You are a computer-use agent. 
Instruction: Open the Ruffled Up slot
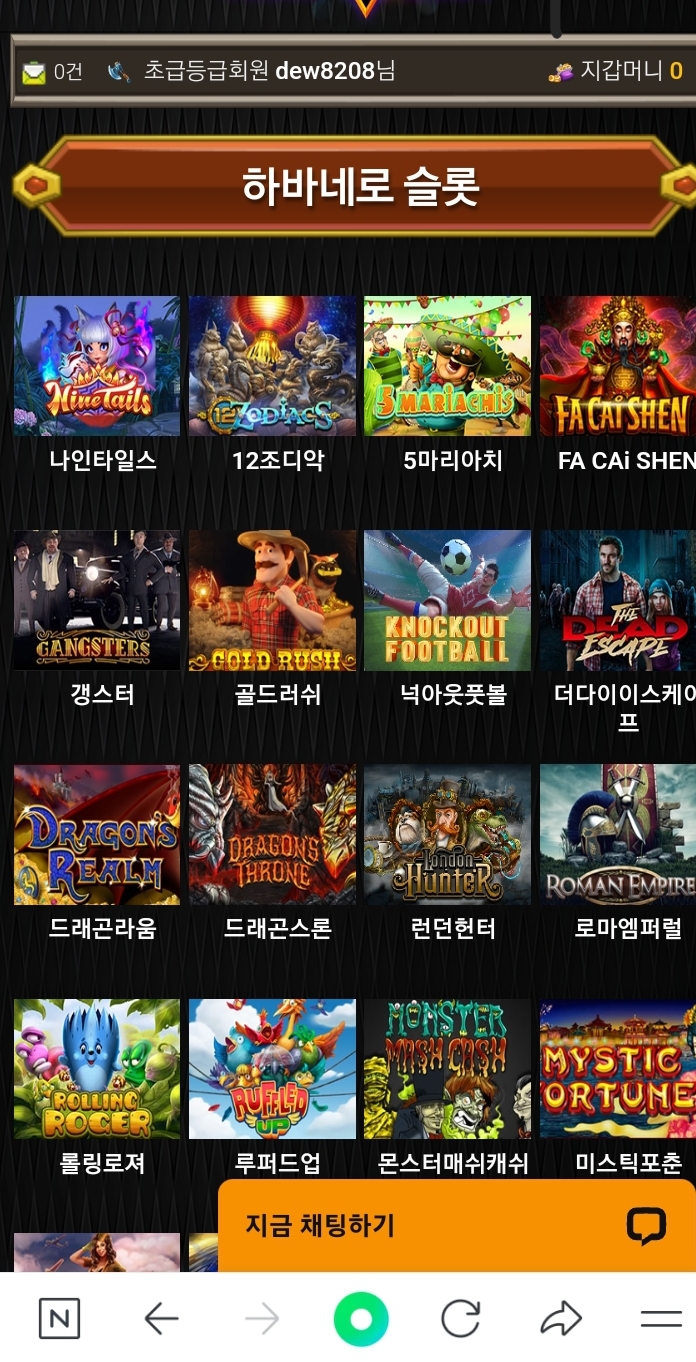pos(272,1069)
